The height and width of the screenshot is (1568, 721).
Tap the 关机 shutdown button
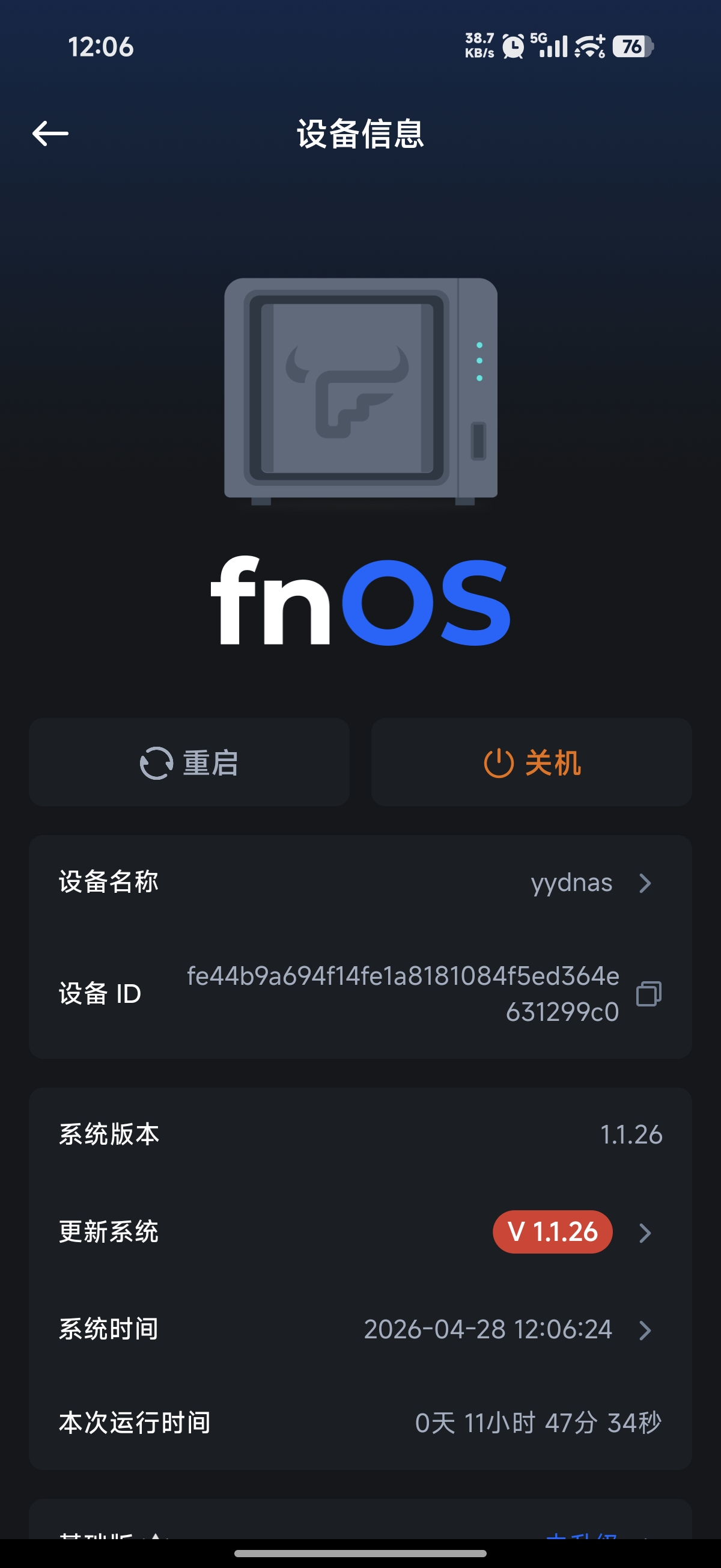[531, 762]
